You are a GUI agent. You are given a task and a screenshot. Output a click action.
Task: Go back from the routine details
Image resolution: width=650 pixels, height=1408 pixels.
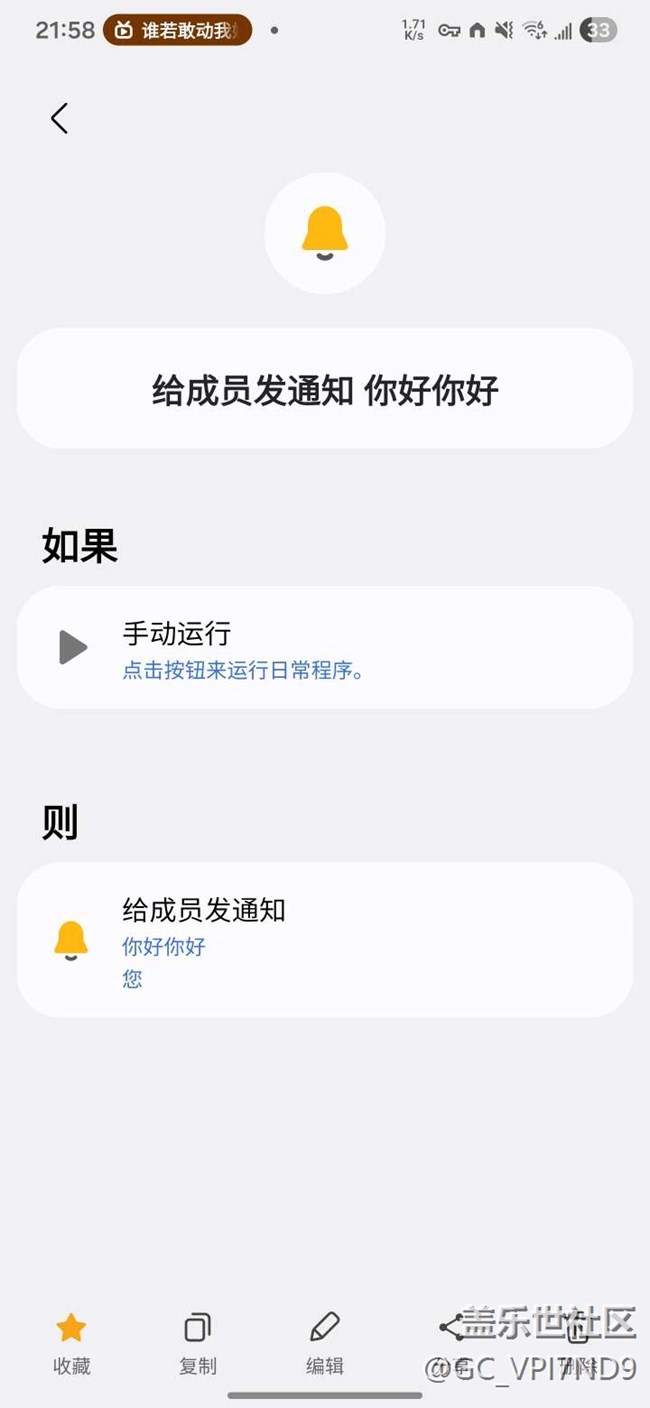[60, 118]
